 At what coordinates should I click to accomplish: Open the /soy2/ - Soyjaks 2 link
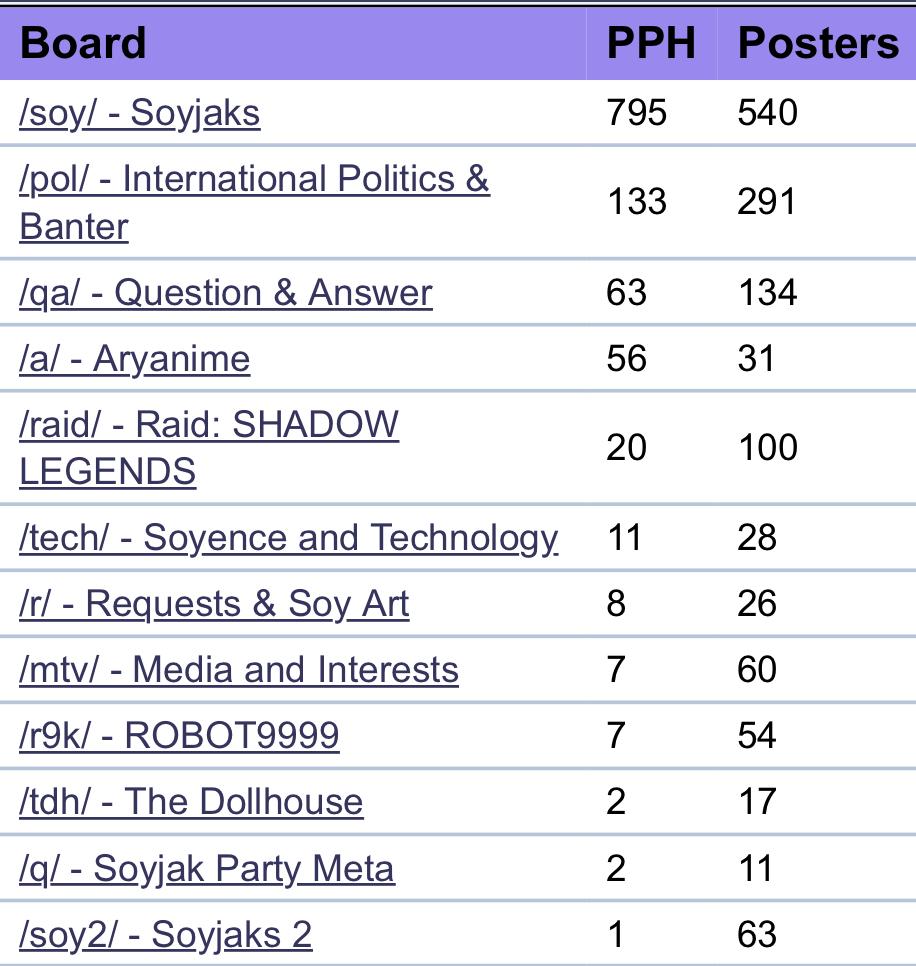tap(165, 934)
